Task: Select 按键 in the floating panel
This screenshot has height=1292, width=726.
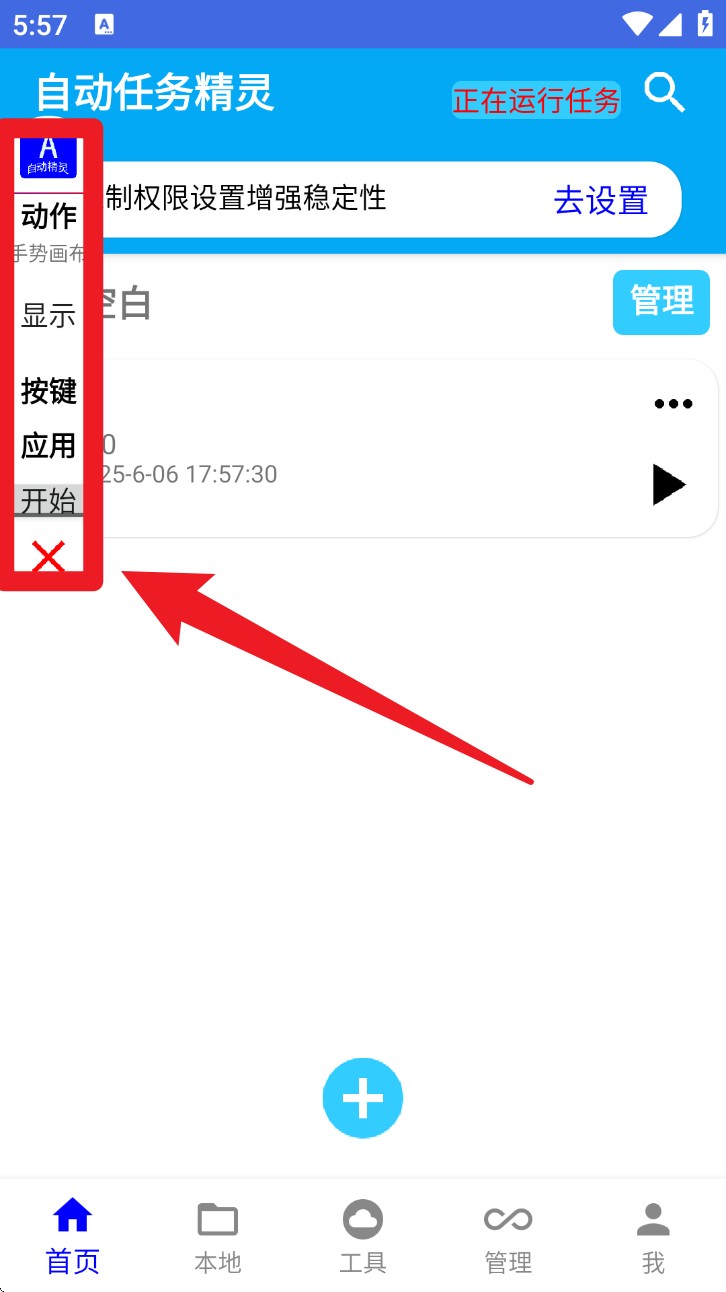Action: point(48,391)
